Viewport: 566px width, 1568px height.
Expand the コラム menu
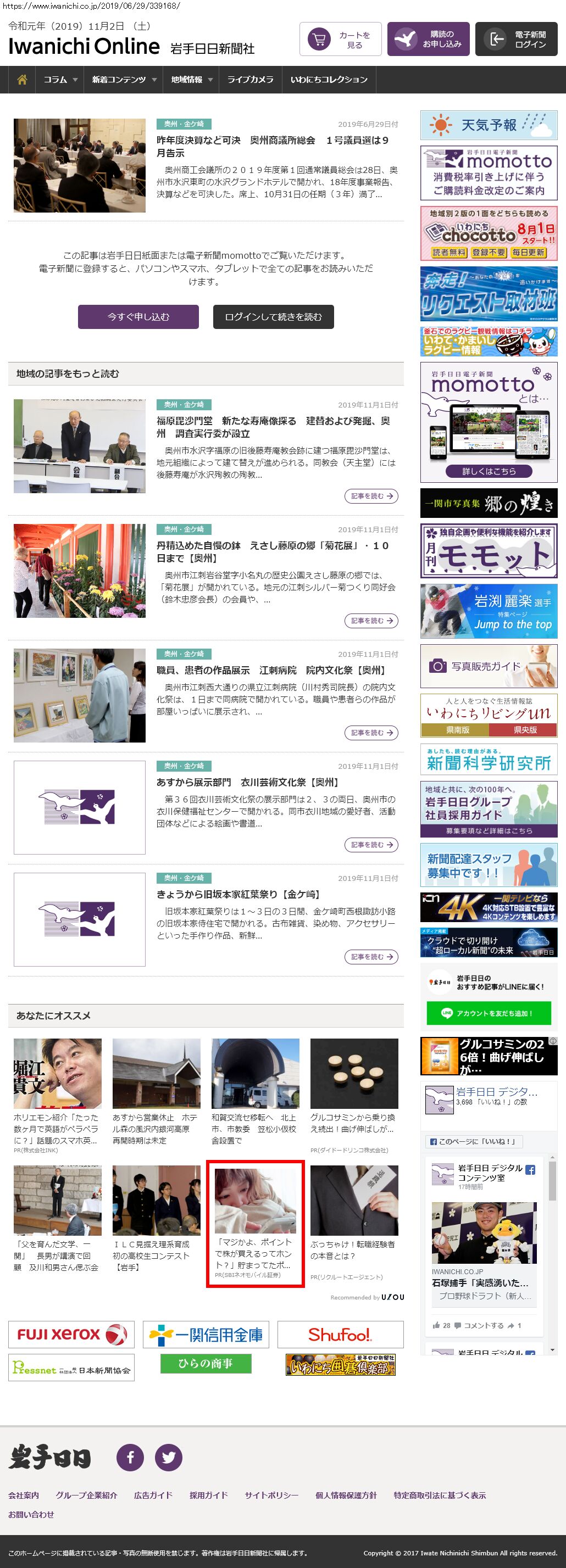[x=60, y=80]
